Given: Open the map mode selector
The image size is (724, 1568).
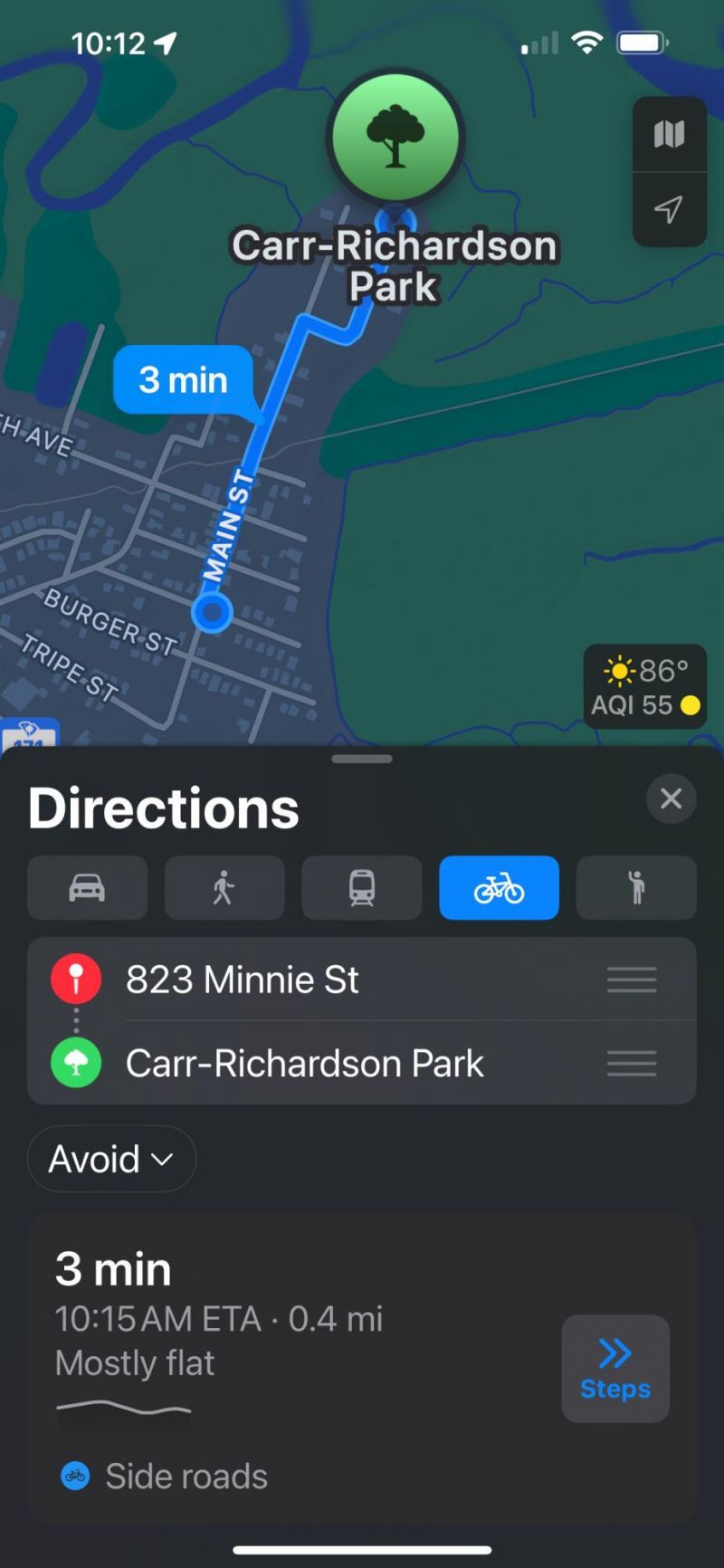Looking at the screenshot, I should tap(669, 135).
